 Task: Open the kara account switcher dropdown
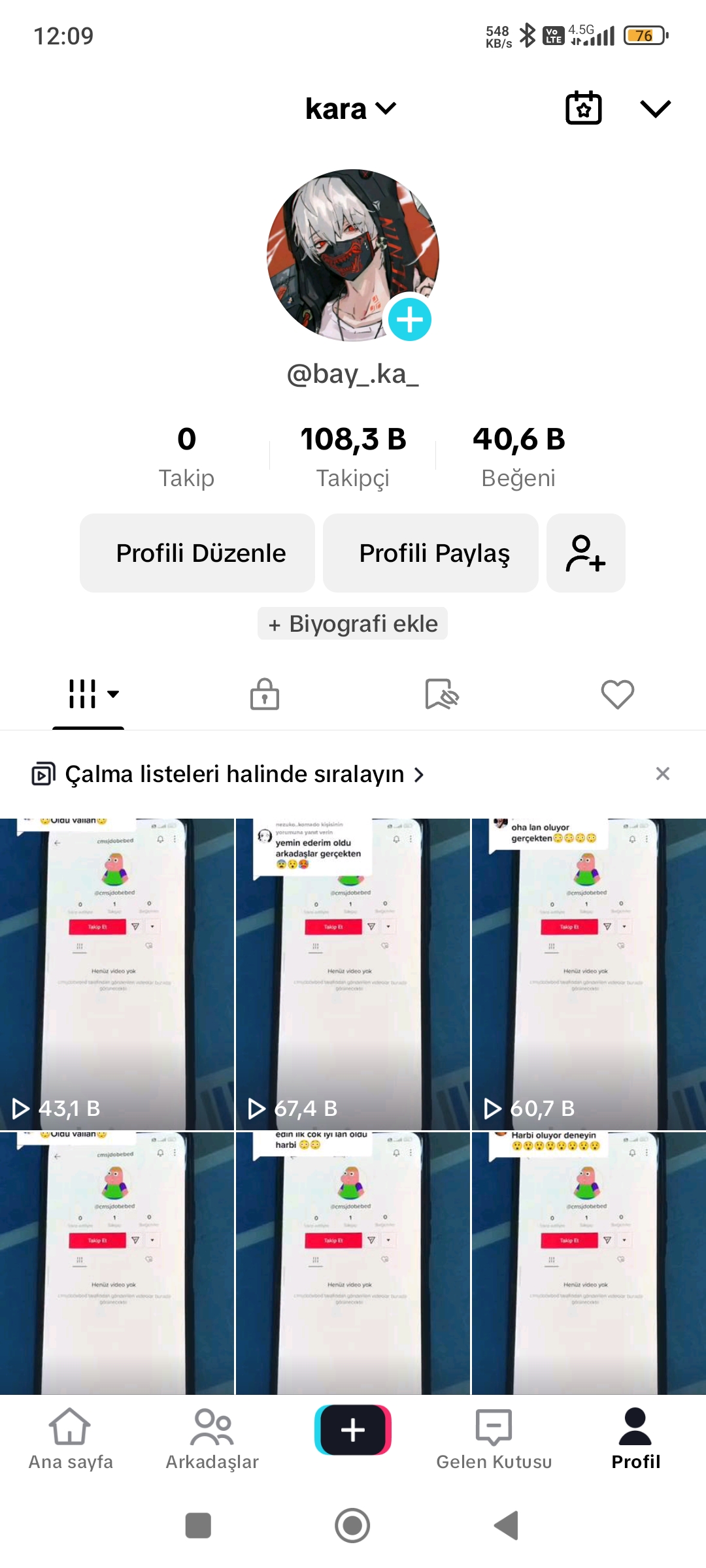[351, 108]
